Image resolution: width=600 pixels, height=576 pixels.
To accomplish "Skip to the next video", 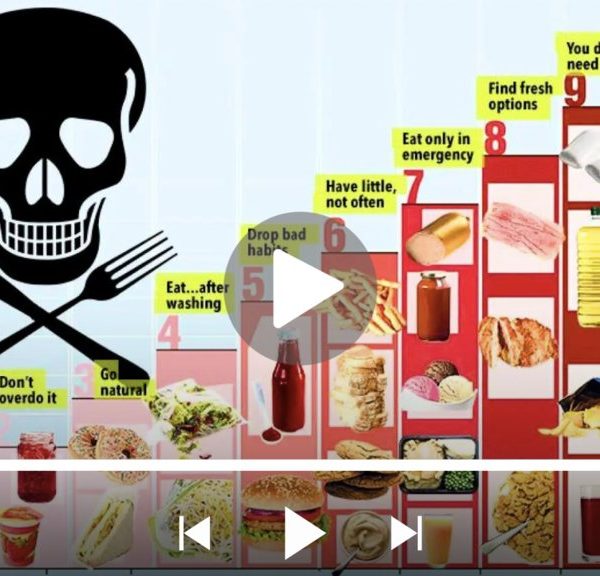I will click(x=406, y=533).
